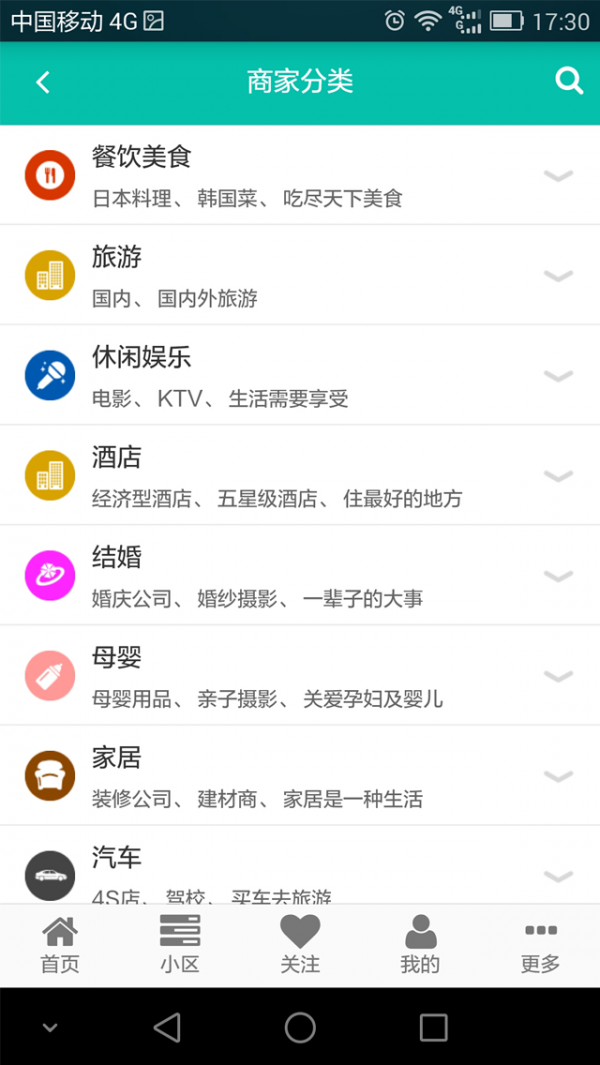Tap the system home button
This screenshot has width=600, height=1065.
point(300,1027)
